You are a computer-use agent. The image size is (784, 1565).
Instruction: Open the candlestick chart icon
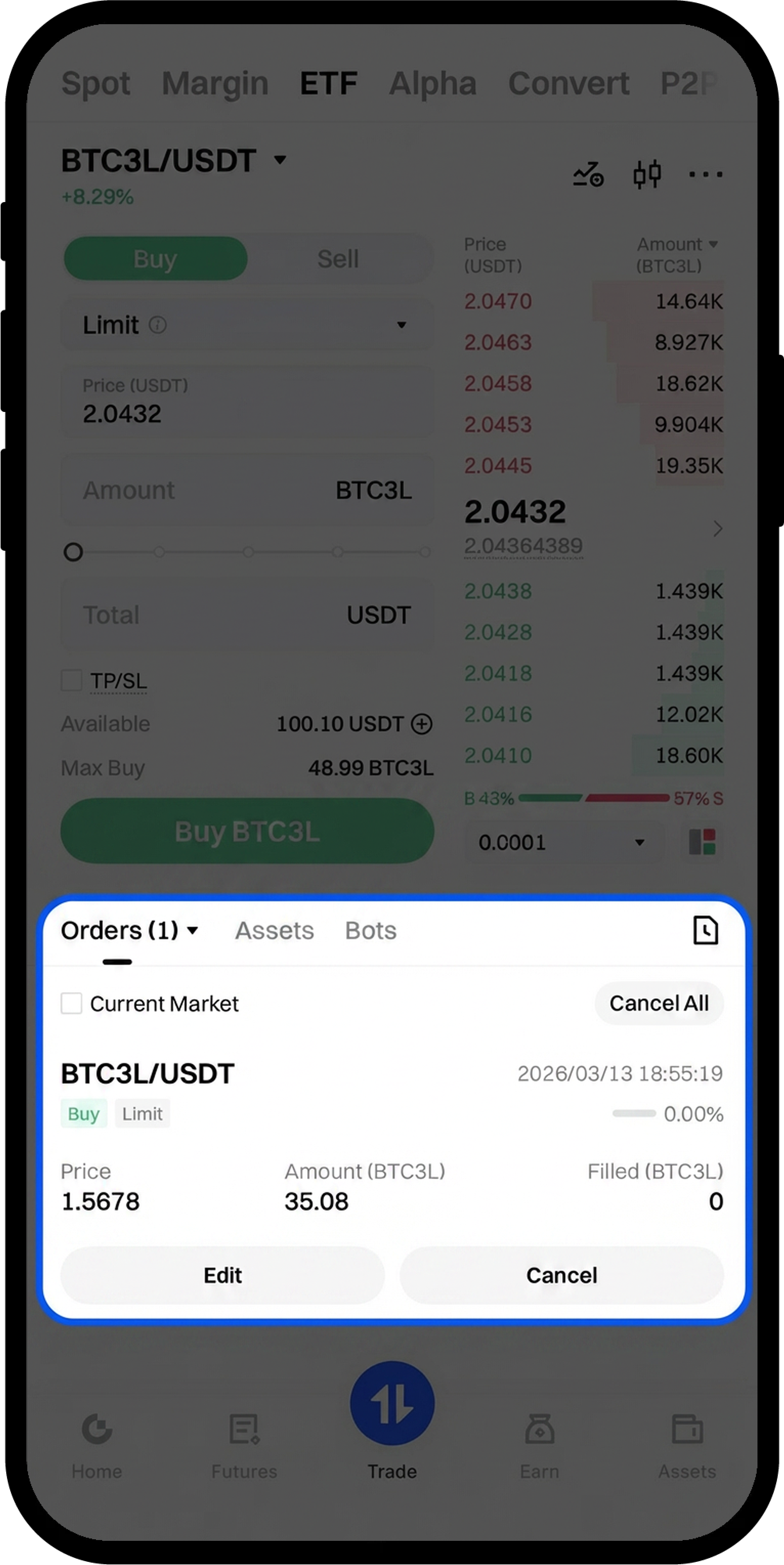coord(647,174)
